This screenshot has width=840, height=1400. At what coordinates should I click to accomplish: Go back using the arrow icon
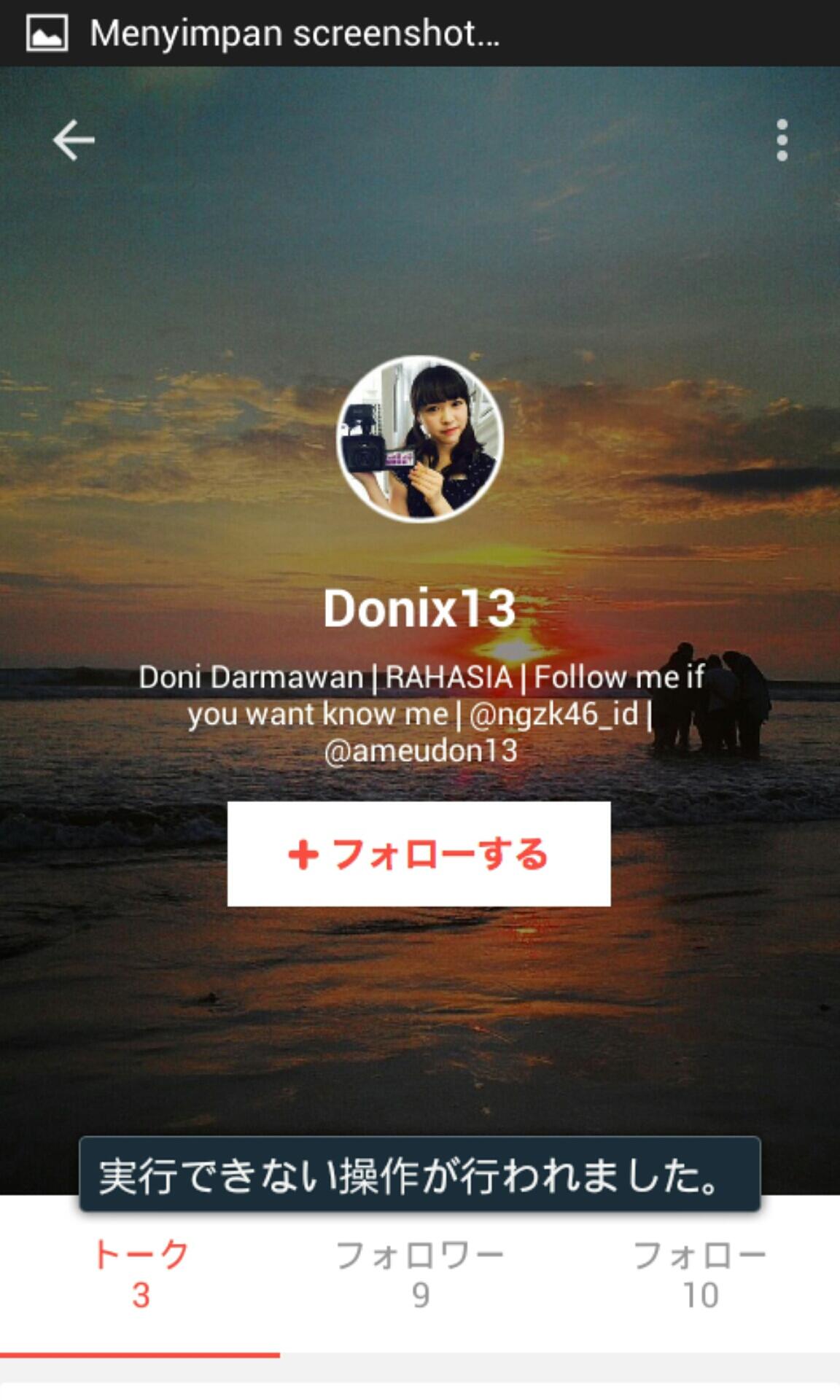pos(74,140)
